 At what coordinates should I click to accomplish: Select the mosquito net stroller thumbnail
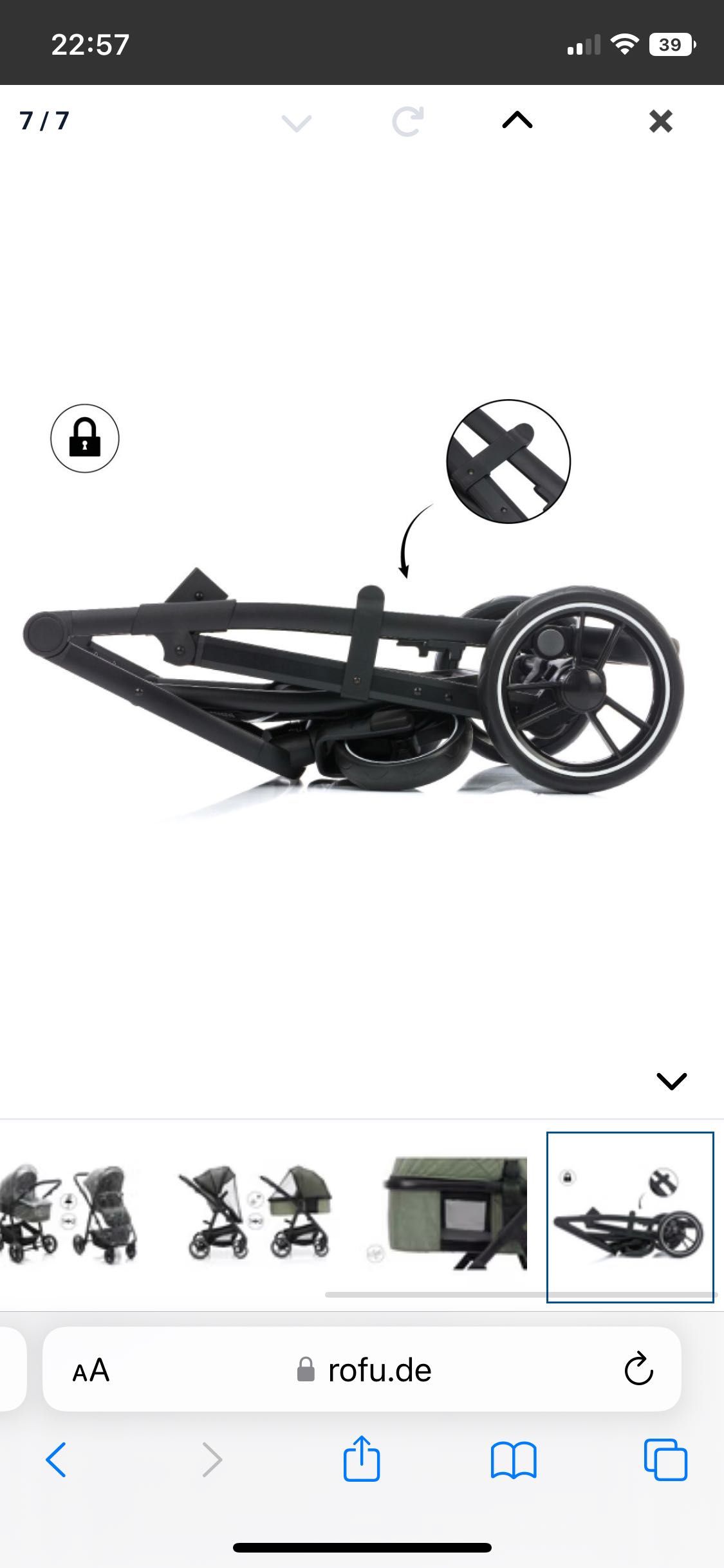257,1213
